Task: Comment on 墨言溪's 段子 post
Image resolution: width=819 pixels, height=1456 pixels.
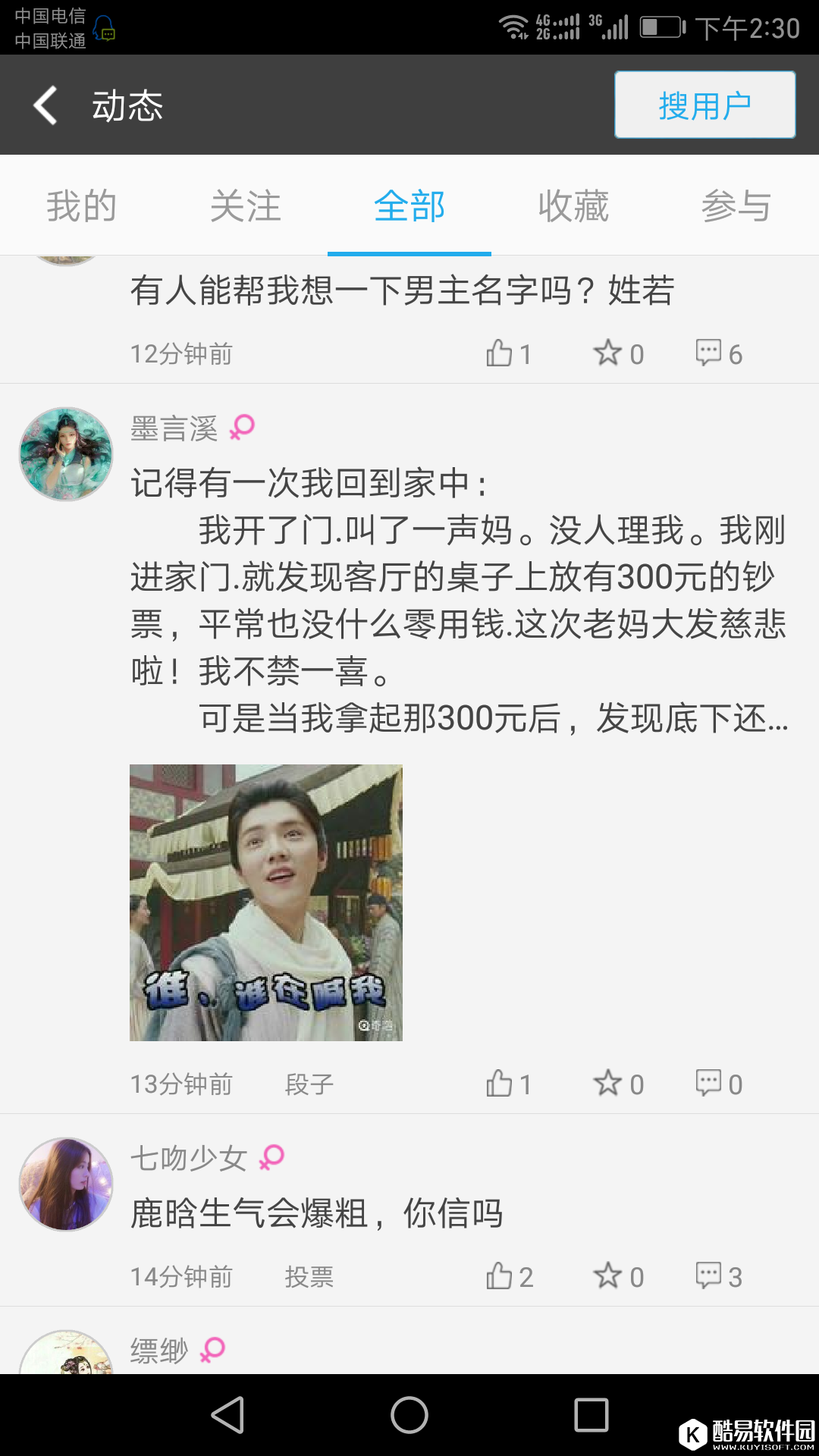Action: 718,1084
